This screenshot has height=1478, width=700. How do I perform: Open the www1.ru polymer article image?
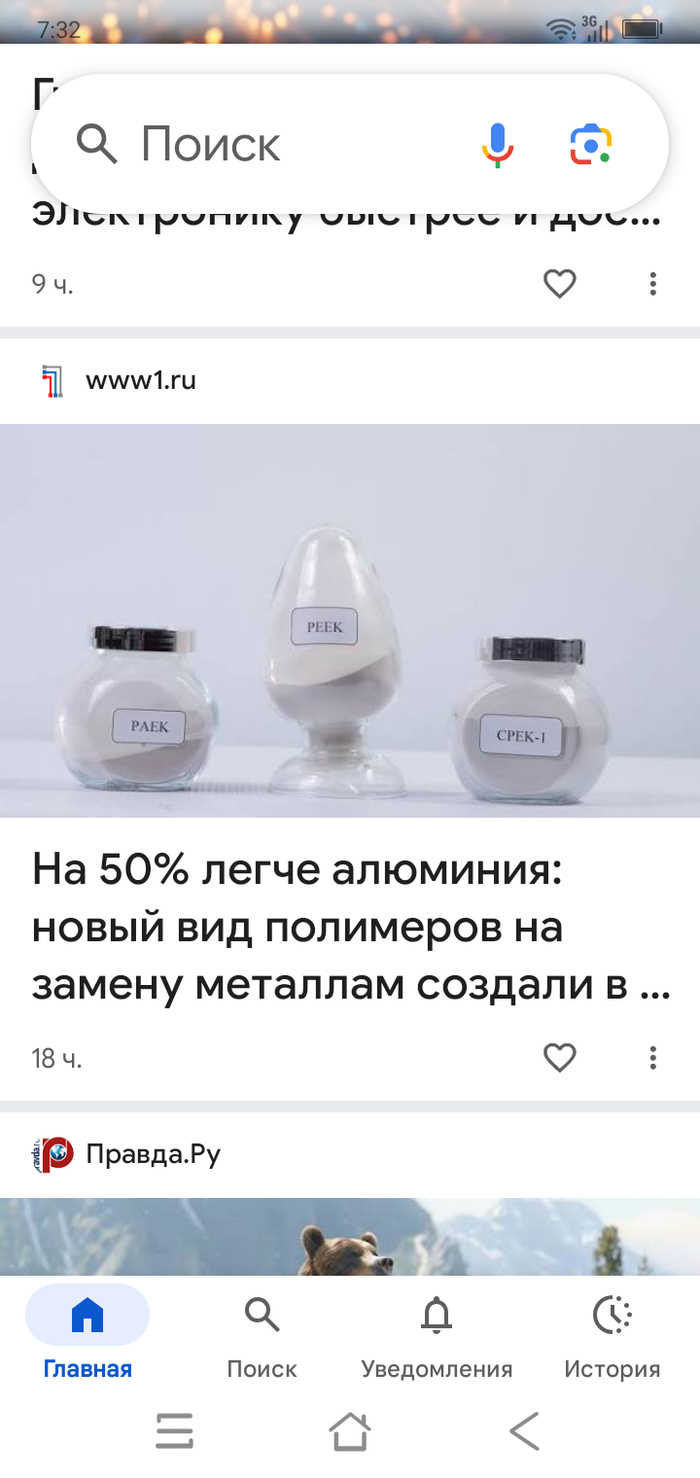350,620
